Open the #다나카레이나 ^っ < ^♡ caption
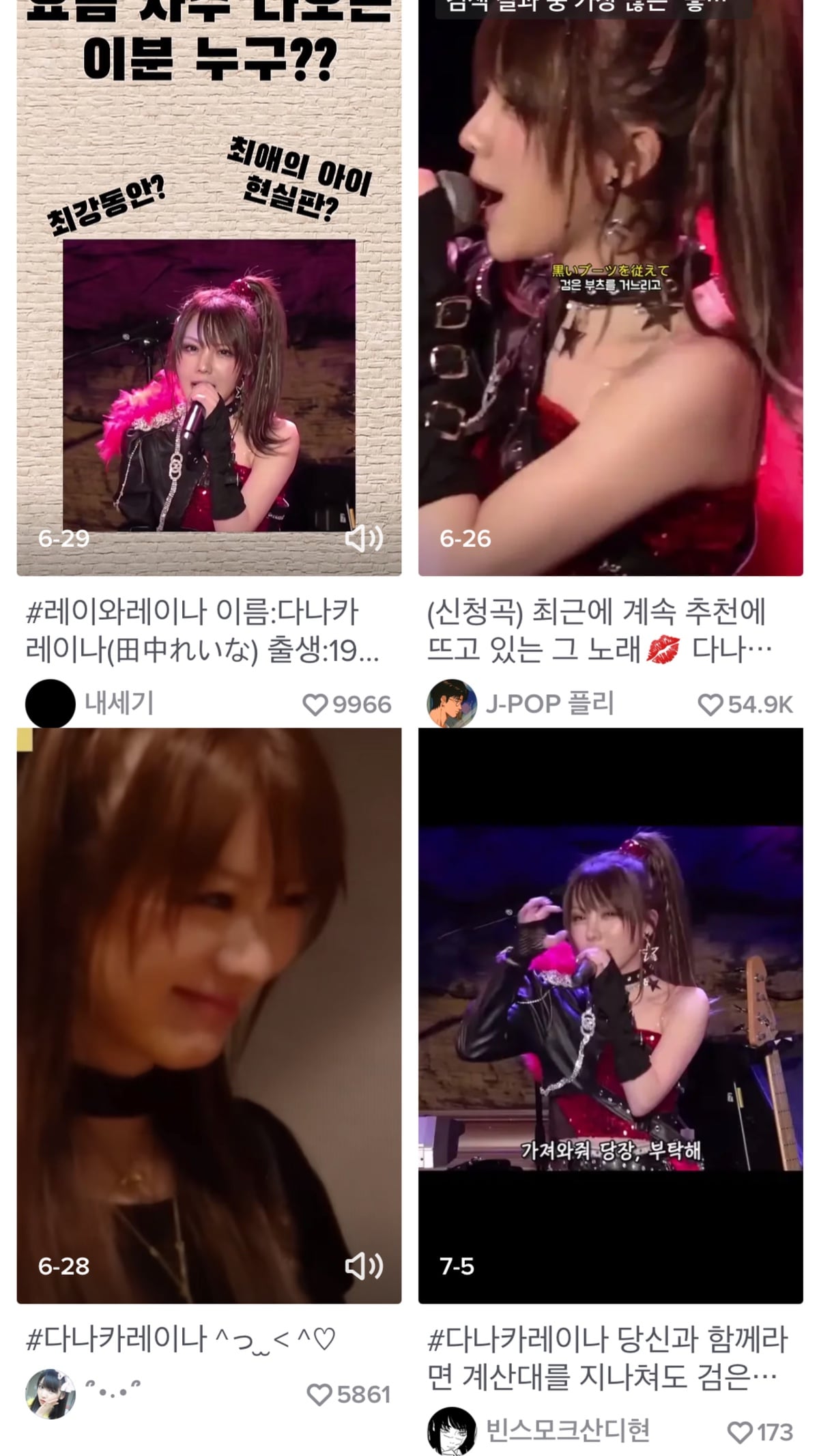The image size is (819, 1456). (x=182, y=1339)
